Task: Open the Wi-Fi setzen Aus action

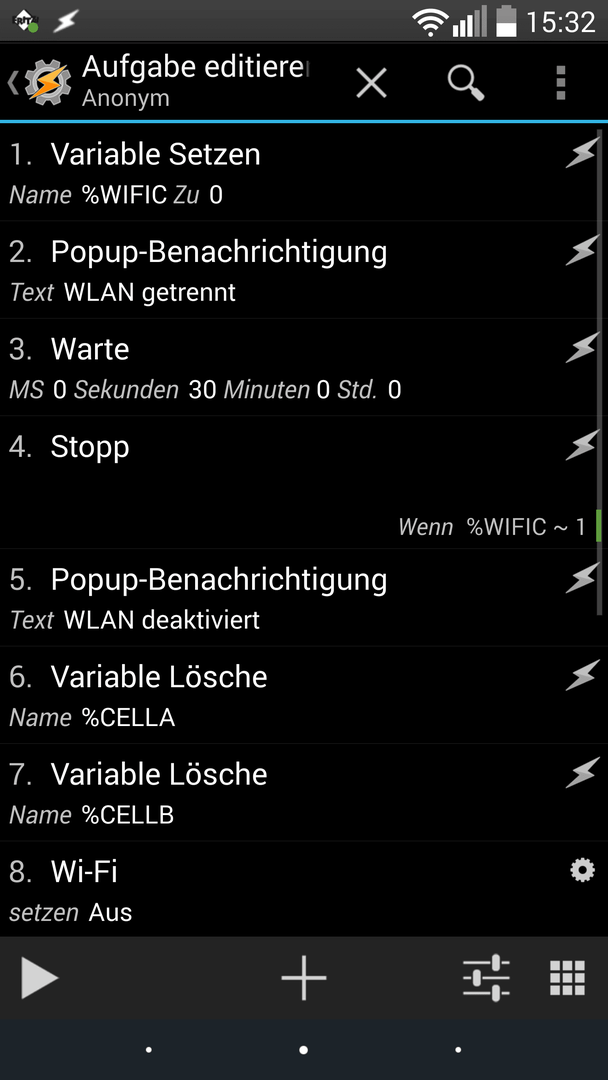Action: click(x=300, y=889)
